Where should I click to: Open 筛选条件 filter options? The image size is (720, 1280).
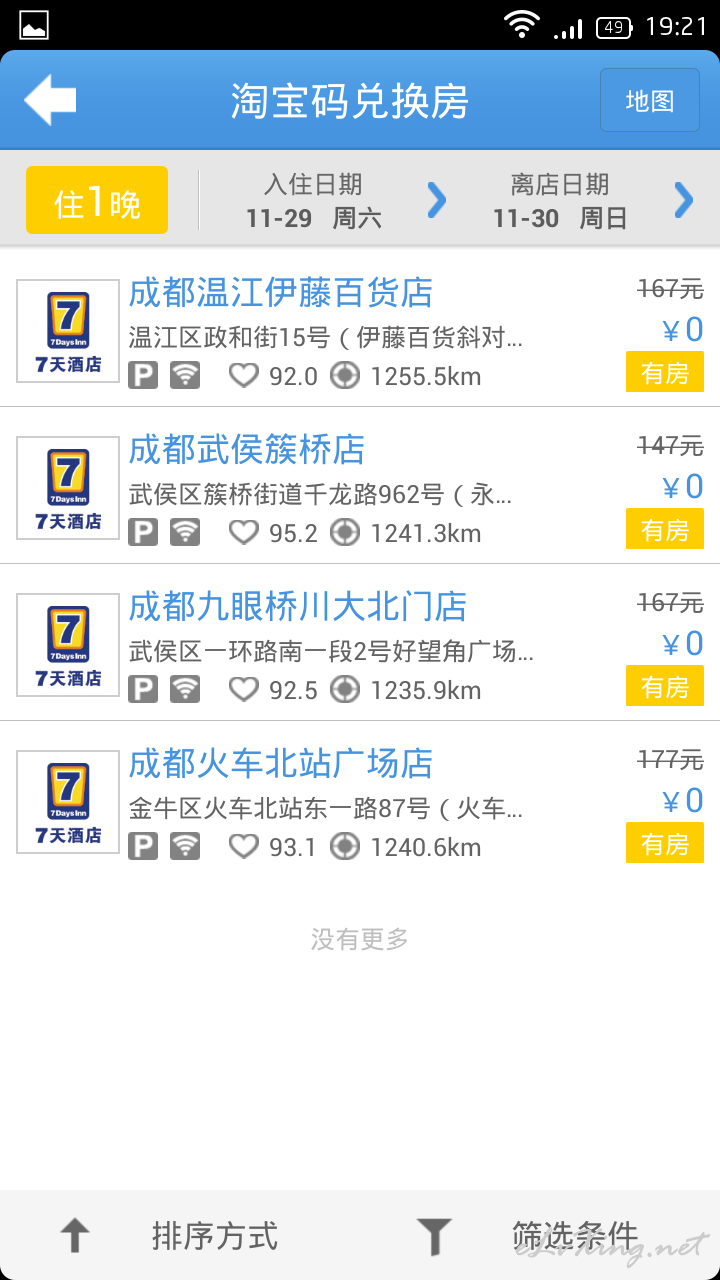(540, 1236)
